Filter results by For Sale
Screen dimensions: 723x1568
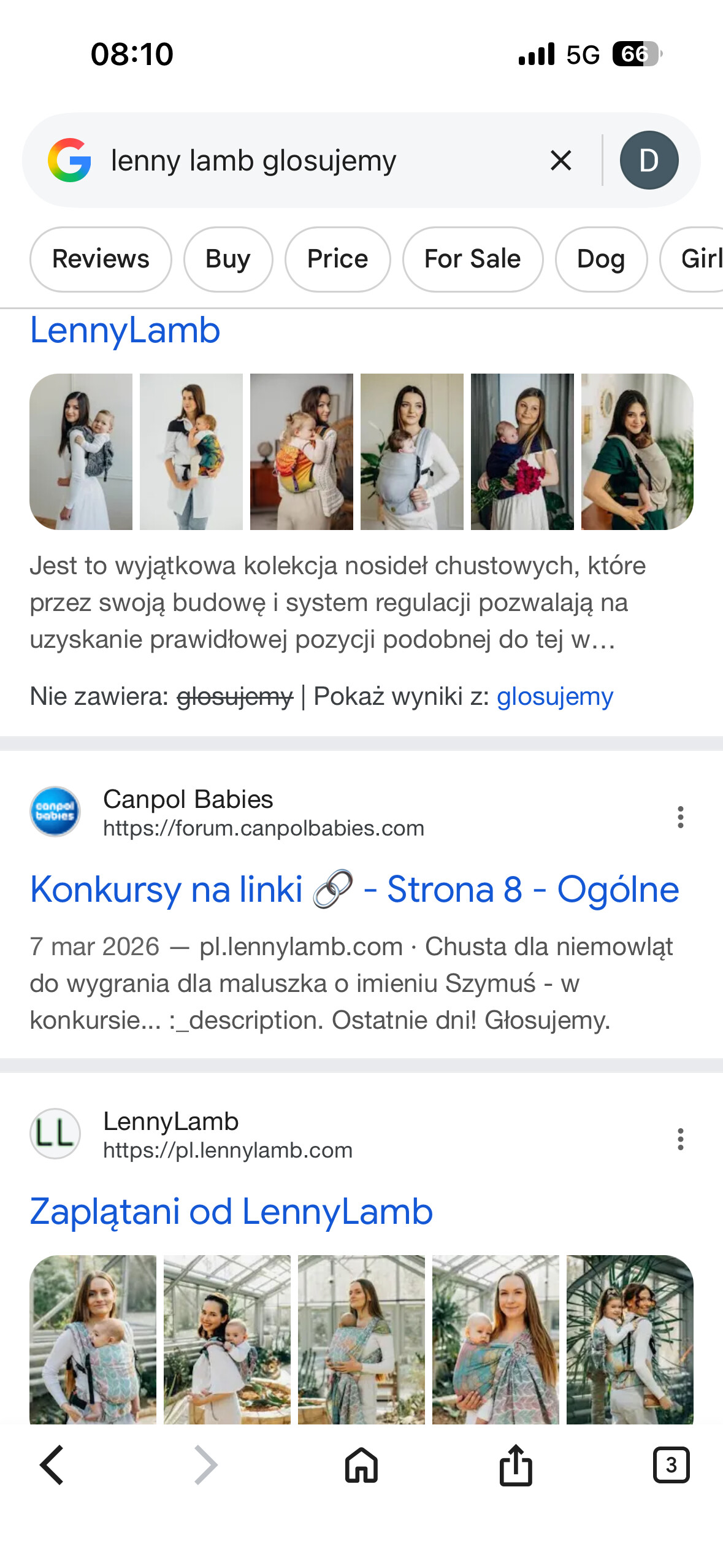click(x=472, y=259)
